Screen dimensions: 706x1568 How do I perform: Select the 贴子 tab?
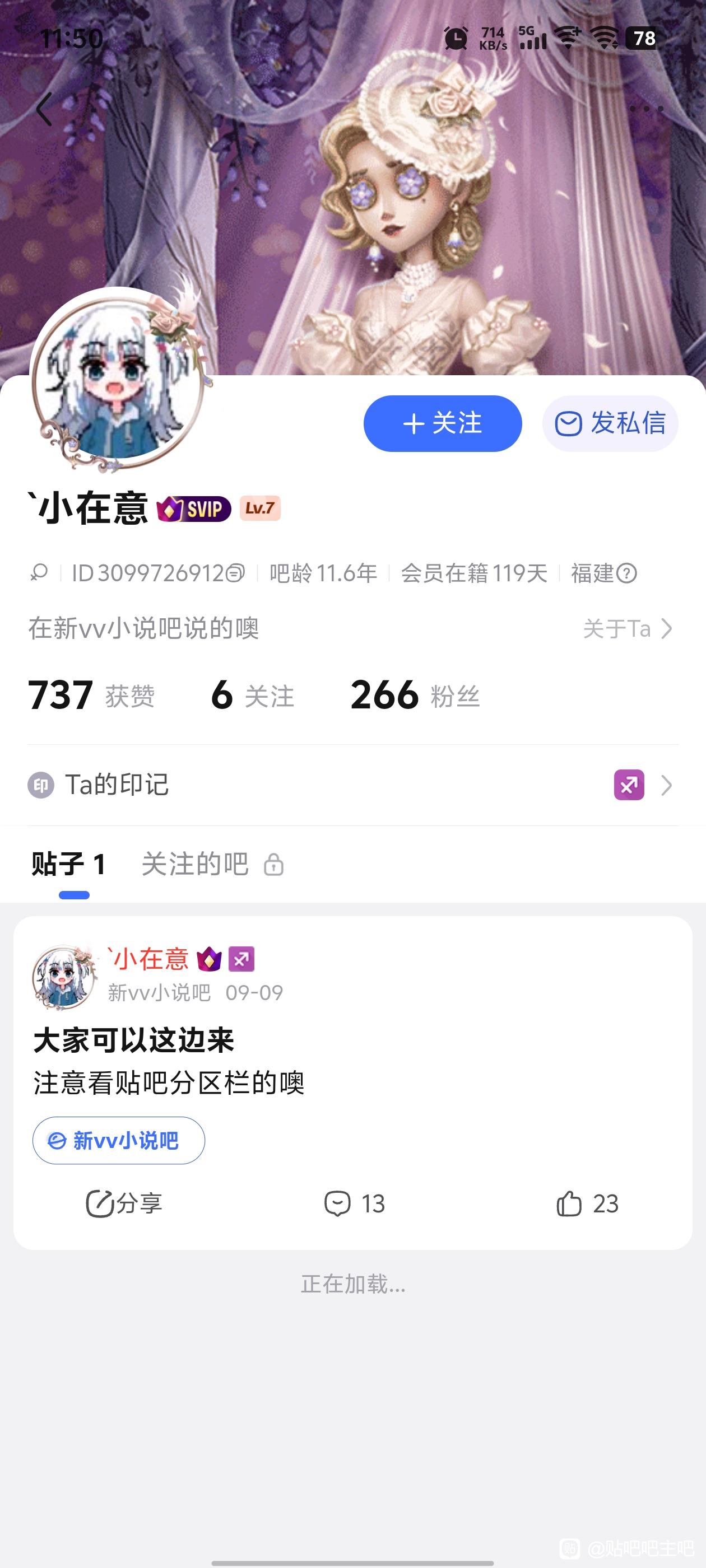69,864
